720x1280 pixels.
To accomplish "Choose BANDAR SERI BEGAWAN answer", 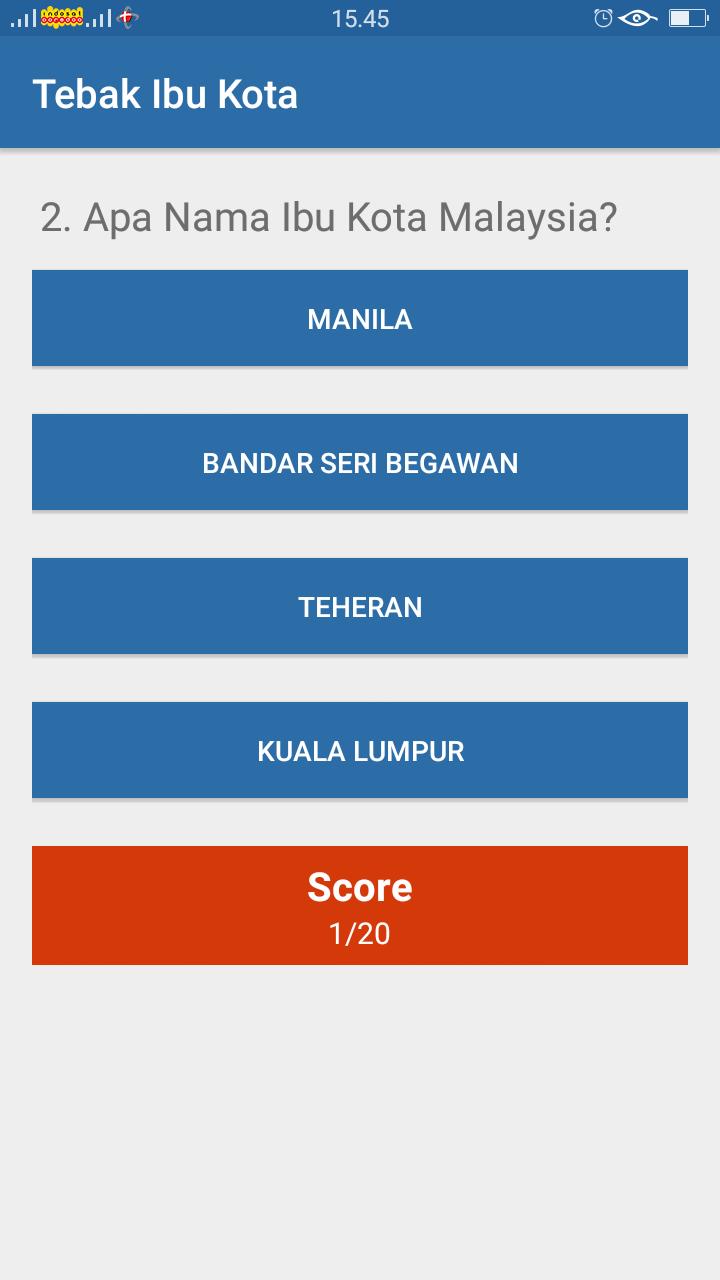I will pyautogui.click(x=360, y=462).
